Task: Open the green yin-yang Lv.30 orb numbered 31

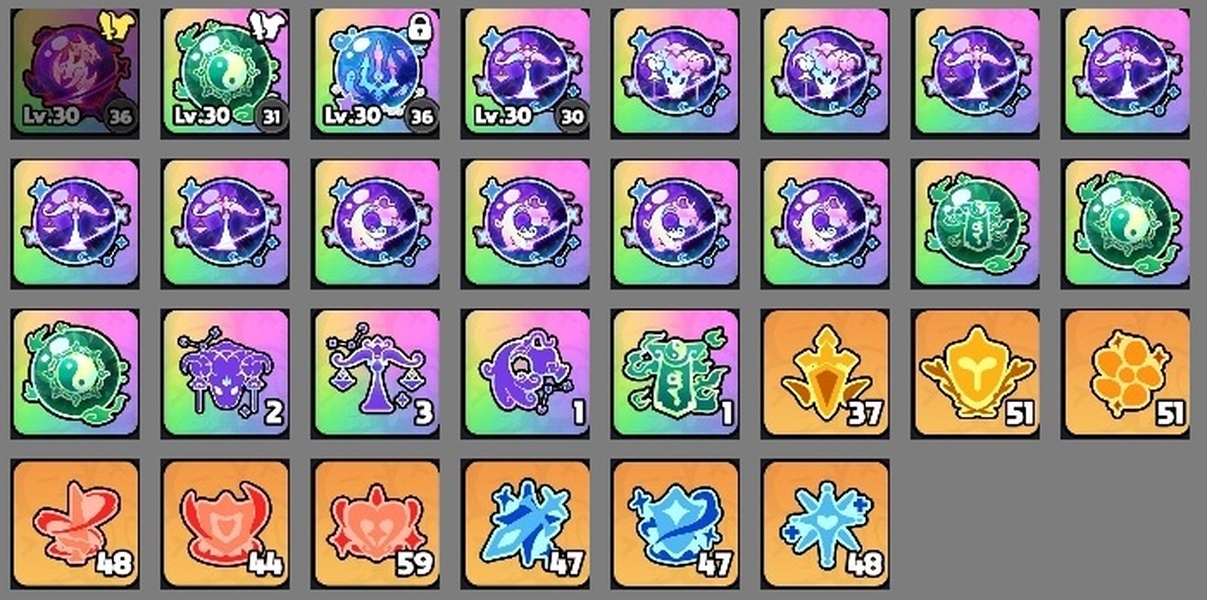Action: point(225,72)
